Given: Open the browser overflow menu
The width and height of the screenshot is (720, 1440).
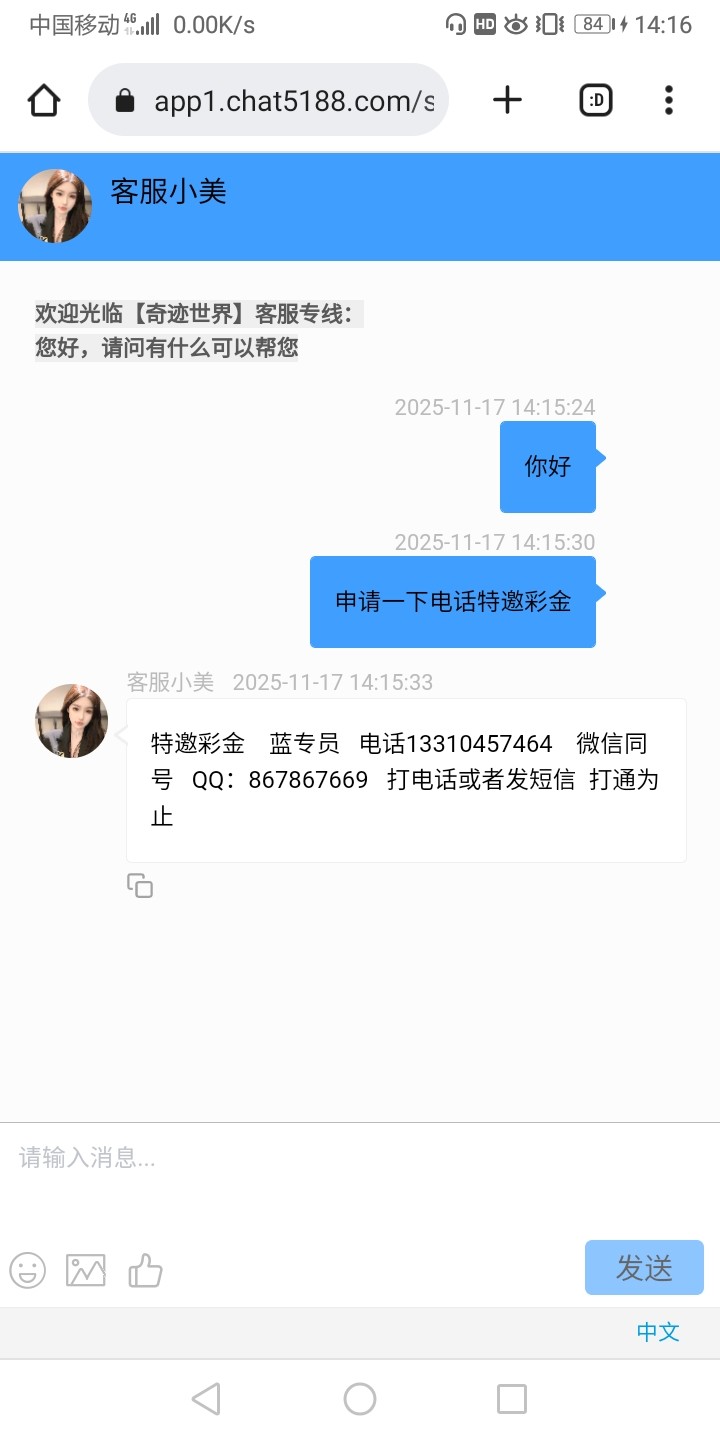Looking at the screenshot, I should tap(668, 100).
